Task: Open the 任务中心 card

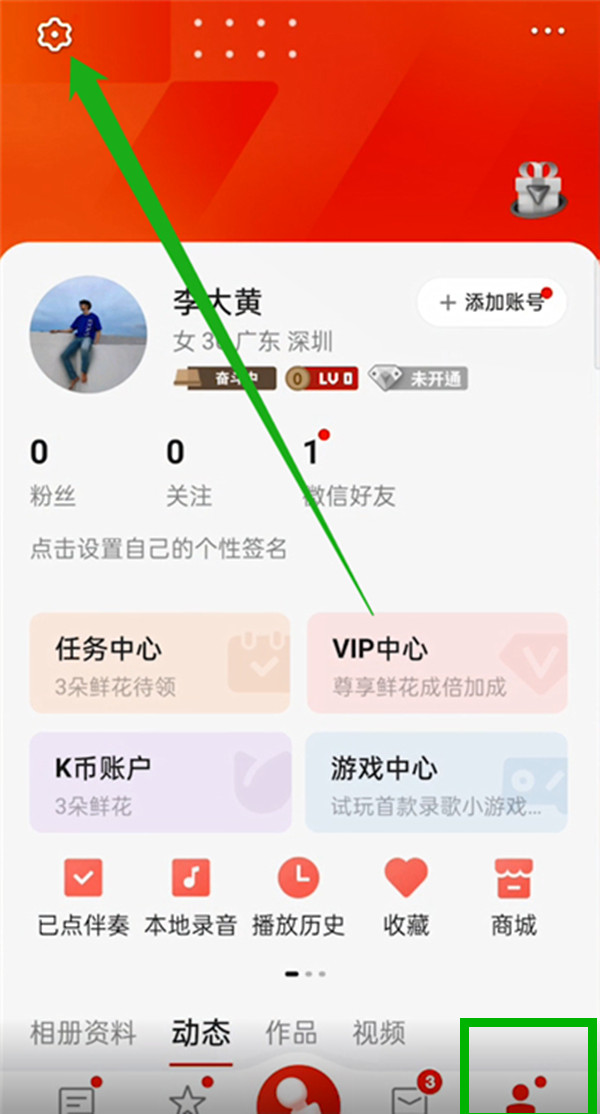Action: point(160,663)
